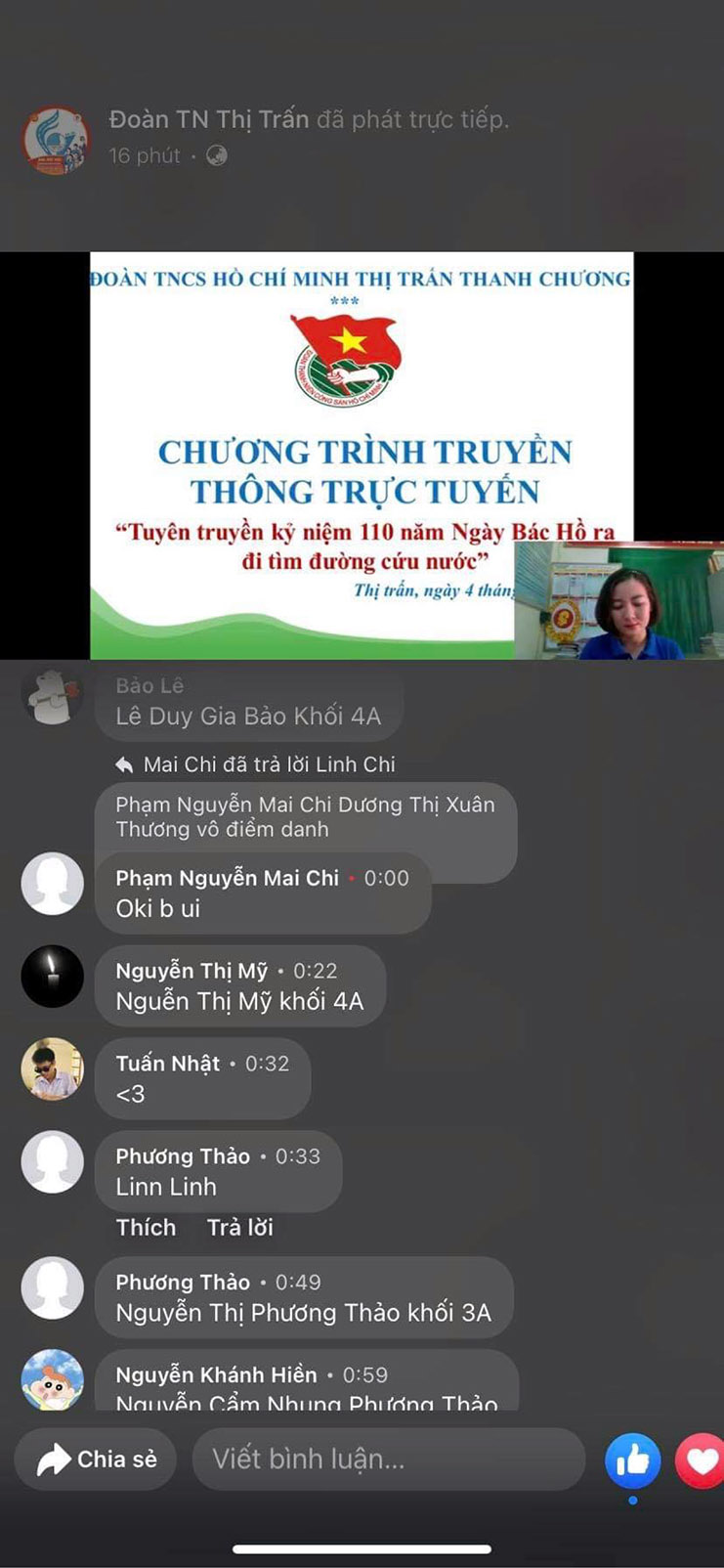Open the Đoàn TN Thị Trấn page avatar
This screenshot has height=1568, width=724.
coord(56,140)
